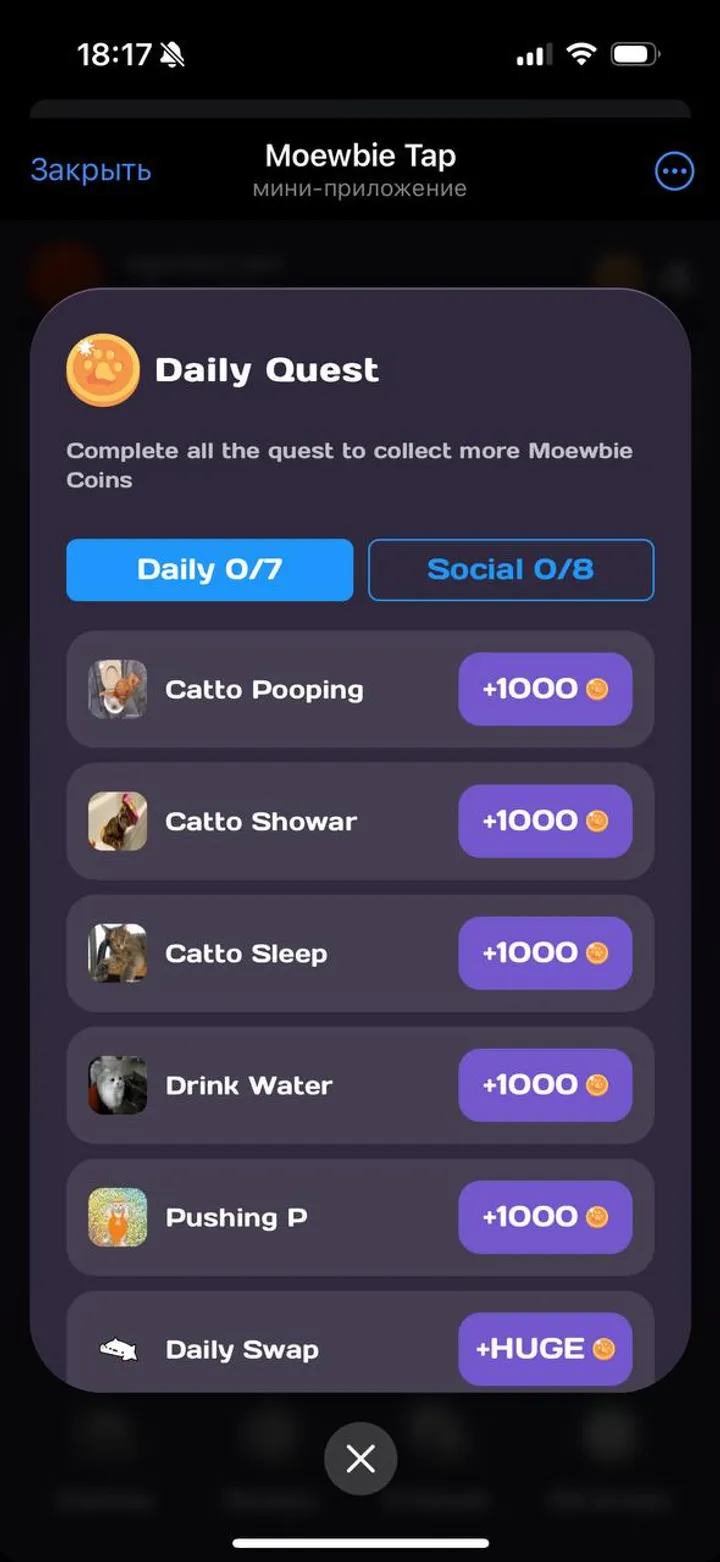The width and height of the screenshot is (720, 1562).
Task: Claim +1000 coins for Catto Sleep
Action: (545, 953)
